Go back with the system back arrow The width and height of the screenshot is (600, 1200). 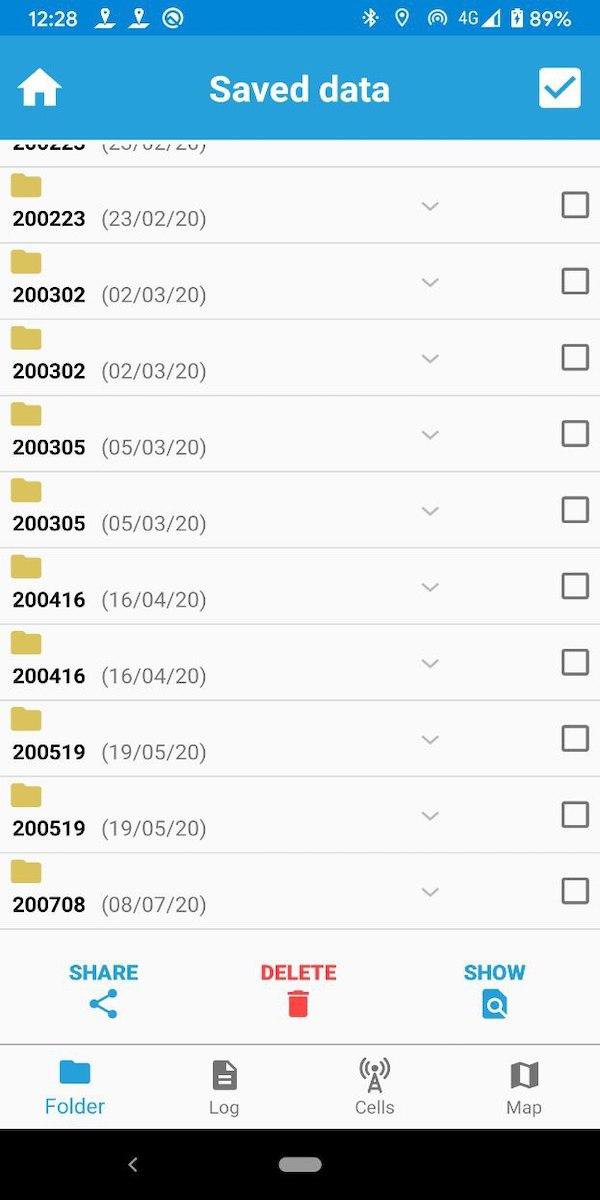[x=133, y=1164]
